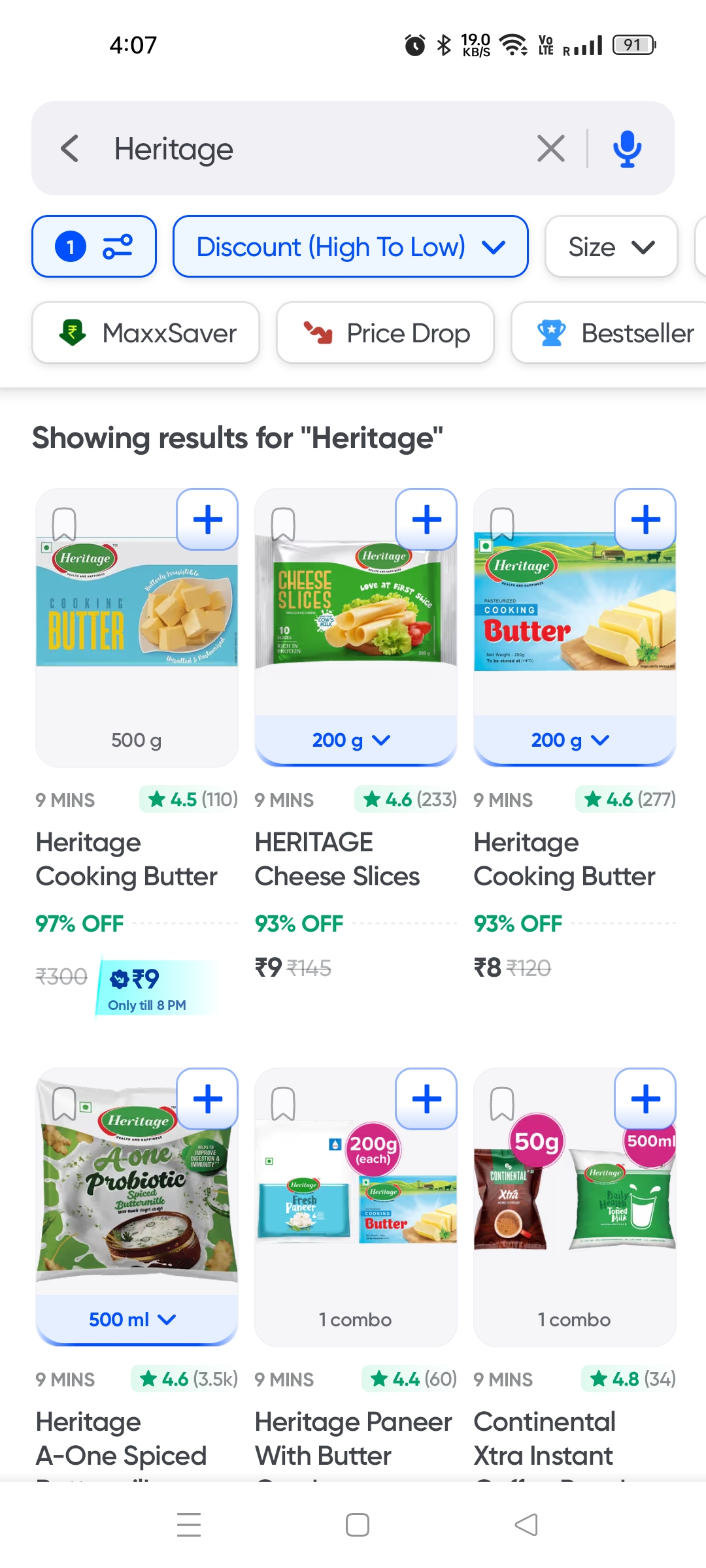Start voice search with microphone
This screenshot has height=1568, width=706.
click(627, 149)
